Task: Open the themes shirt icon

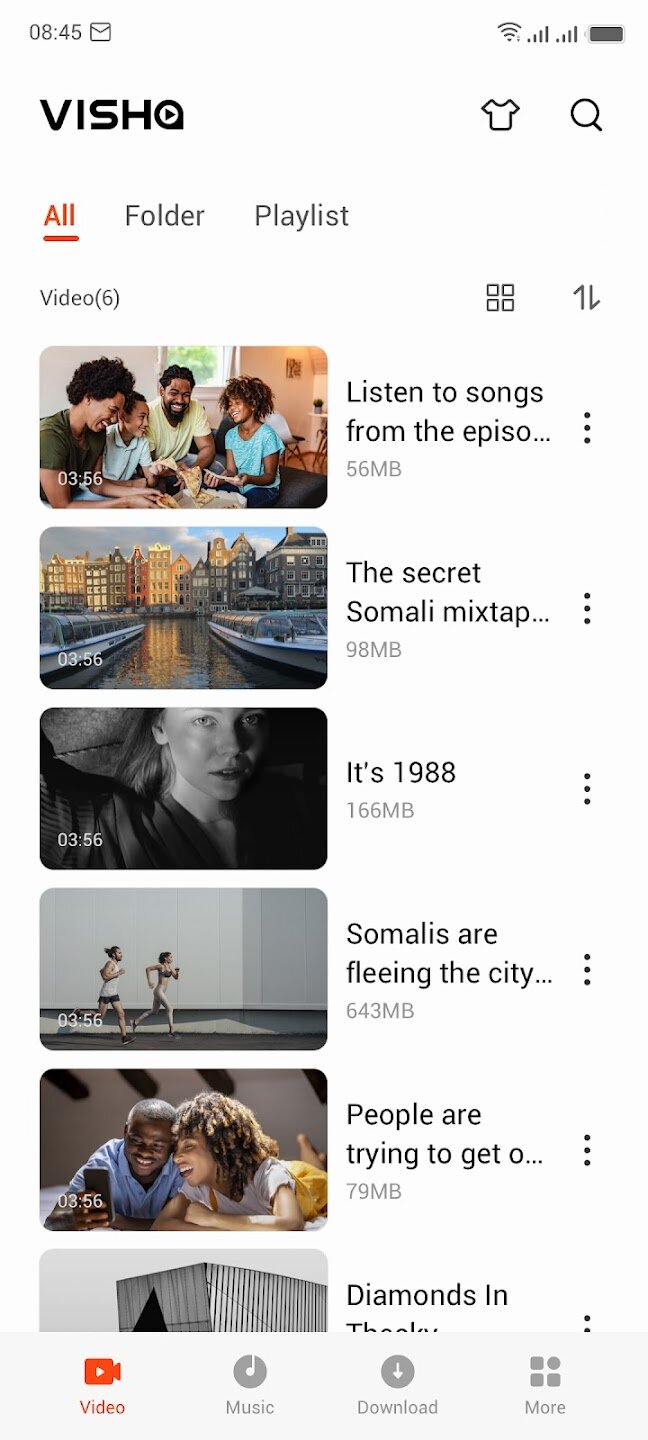Action: (x=501, y=115)
